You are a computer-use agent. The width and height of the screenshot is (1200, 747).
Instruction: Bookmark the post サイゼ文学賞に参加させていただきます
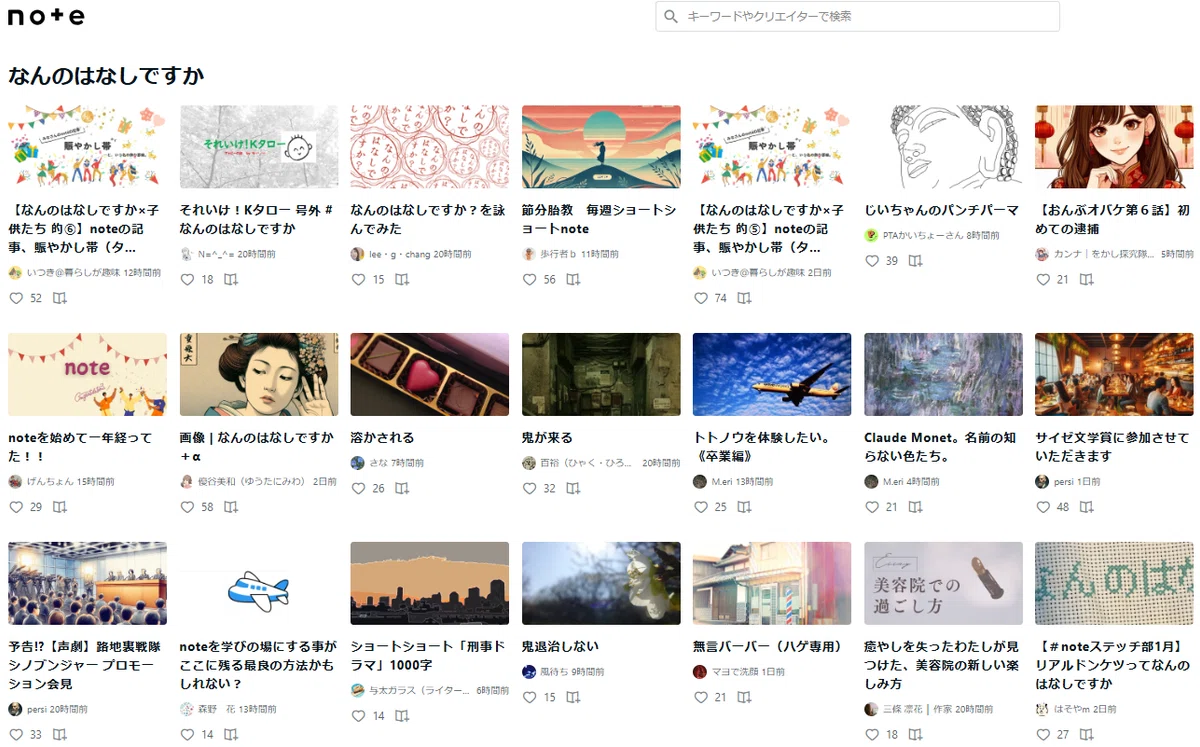(x=1086, y=507)
